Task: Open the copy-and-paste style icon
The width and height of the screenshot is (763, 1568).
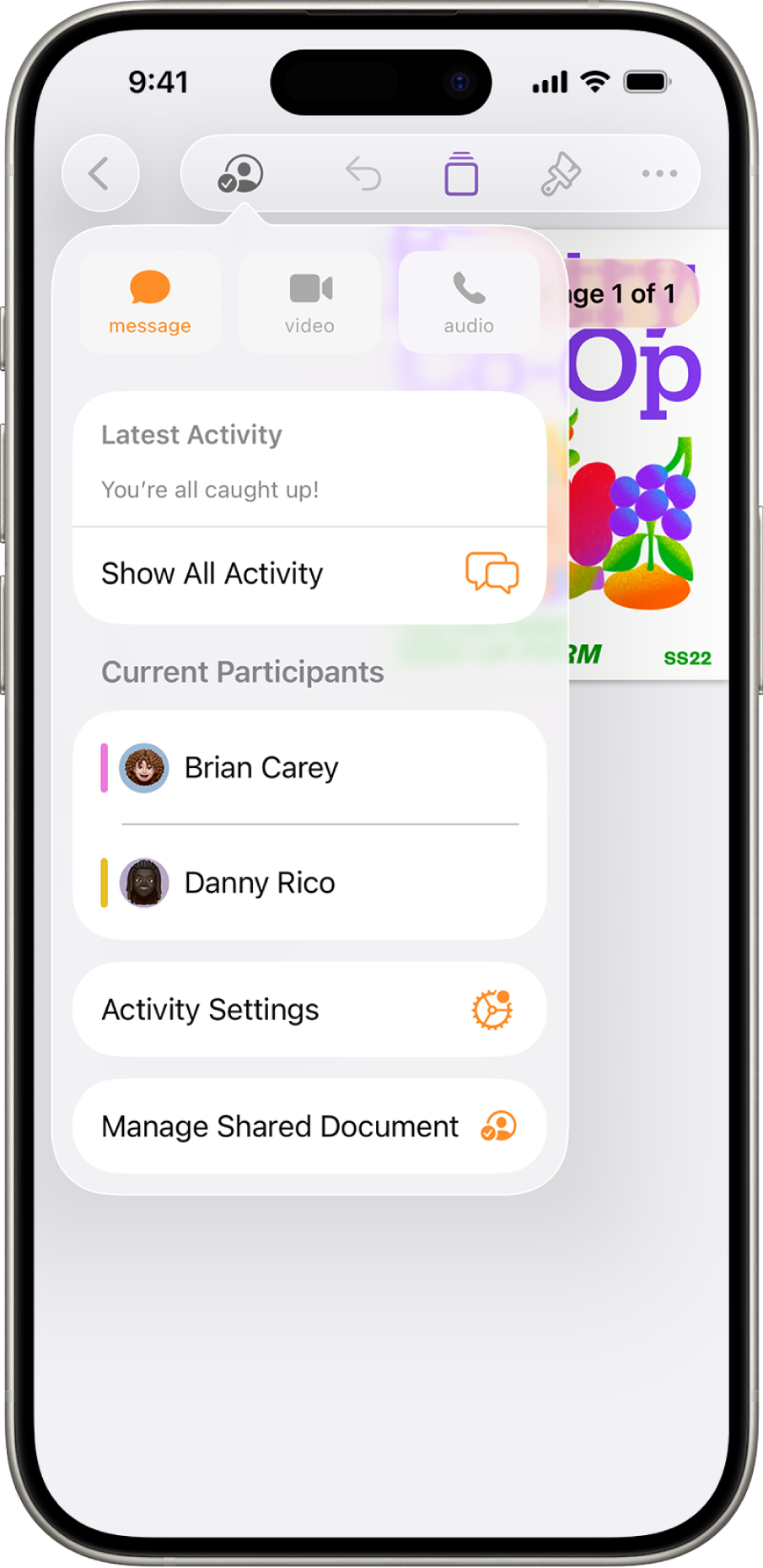Action: click(x=461, y=174)
